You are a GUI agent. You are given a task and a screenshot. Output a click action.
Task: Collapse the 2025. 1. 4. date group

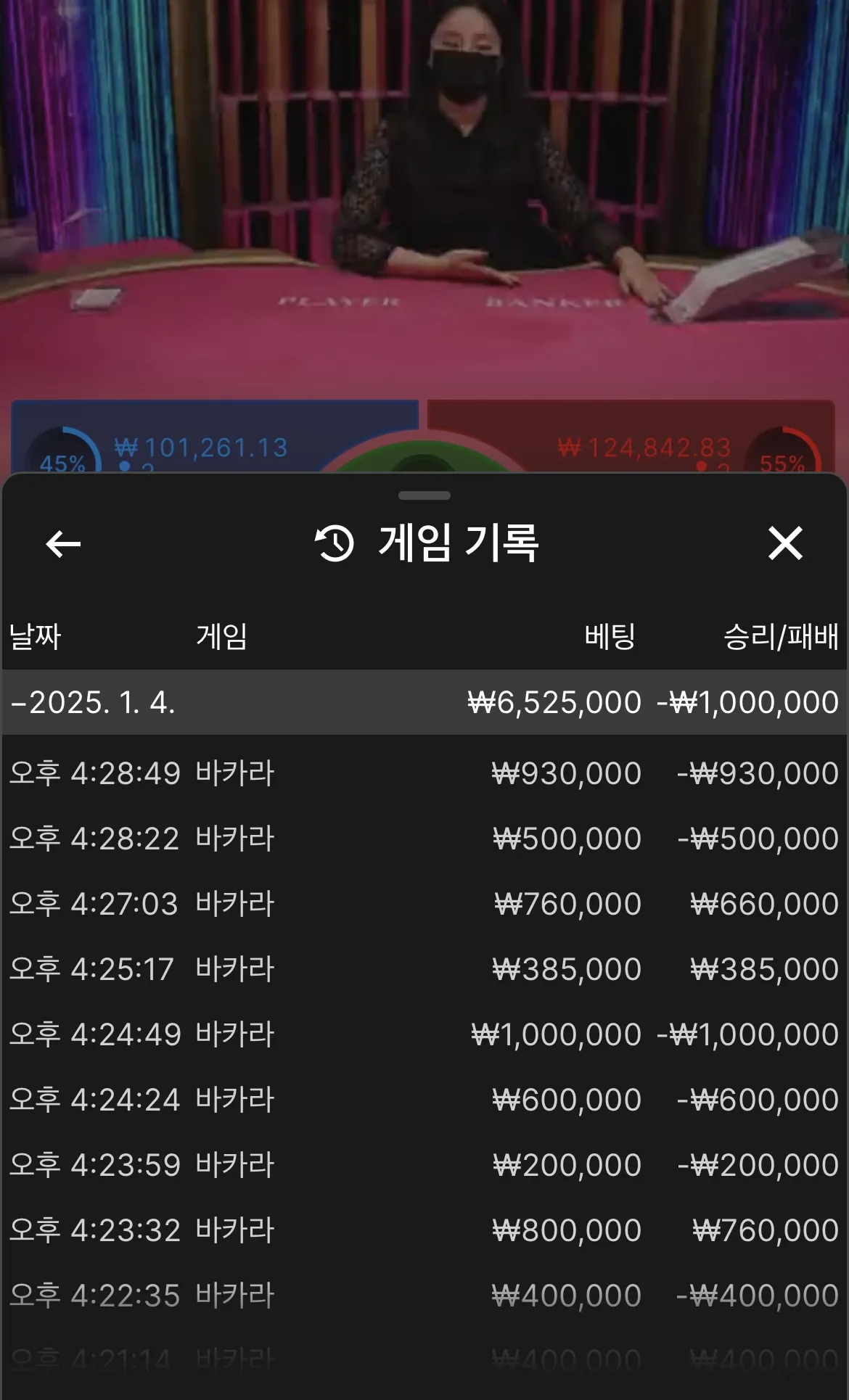pyautogui.click(x=93, y=702)
